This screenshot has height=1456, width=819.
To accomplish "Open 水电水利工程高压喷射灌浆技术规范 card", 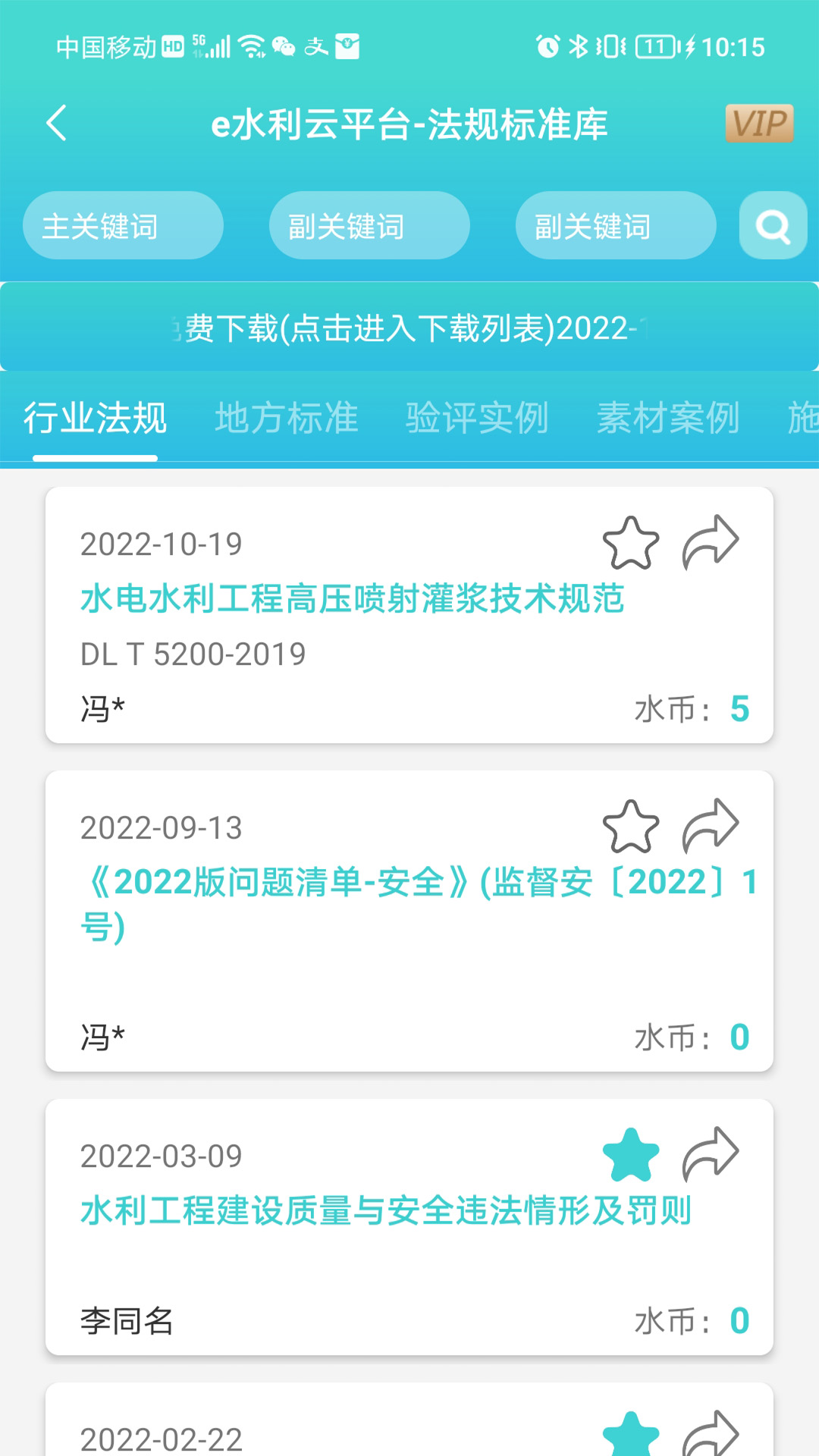I will coord(409,615).
